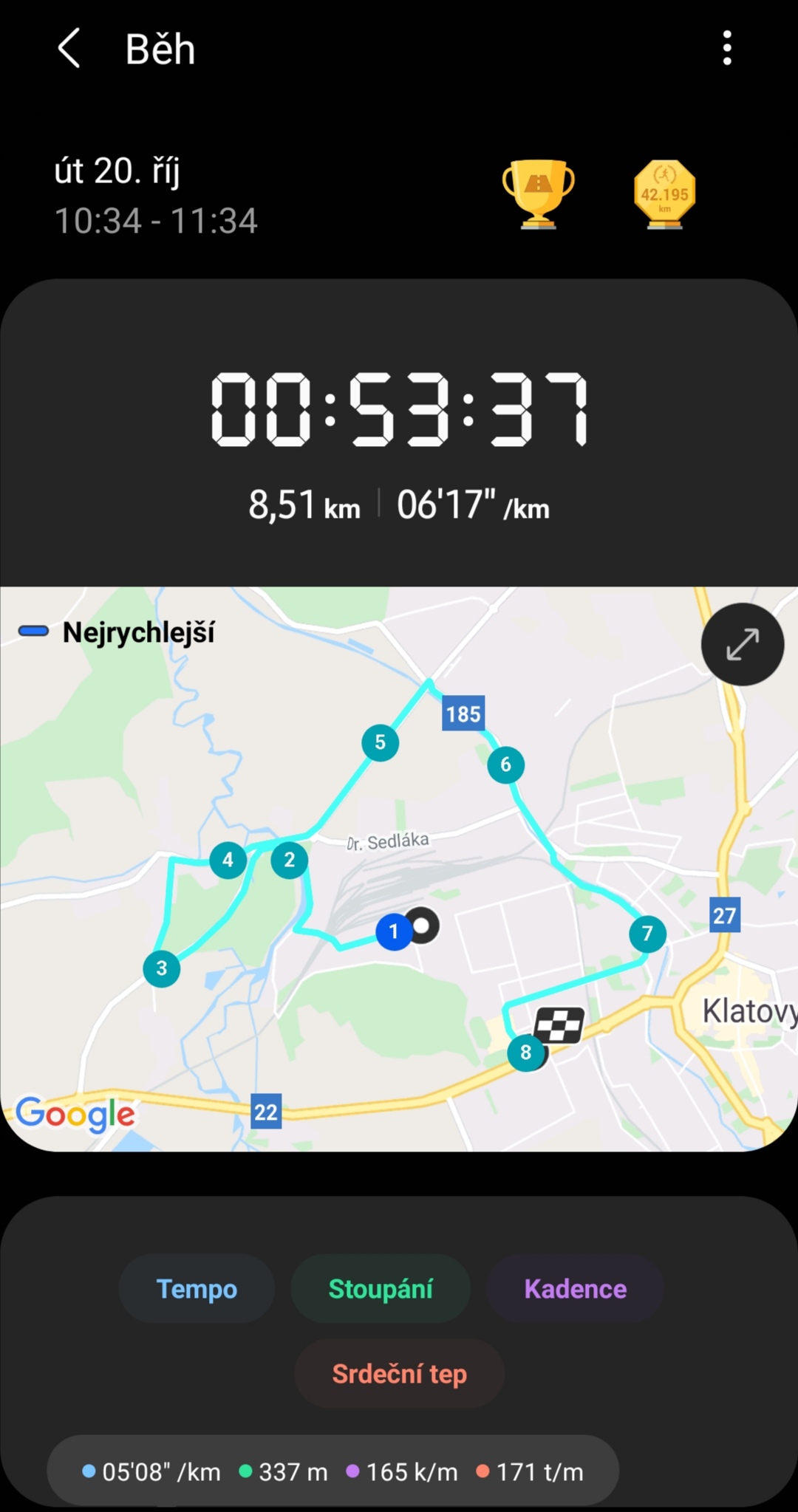
Task: Select the Stoupání chip
Action: point(381,1289)
